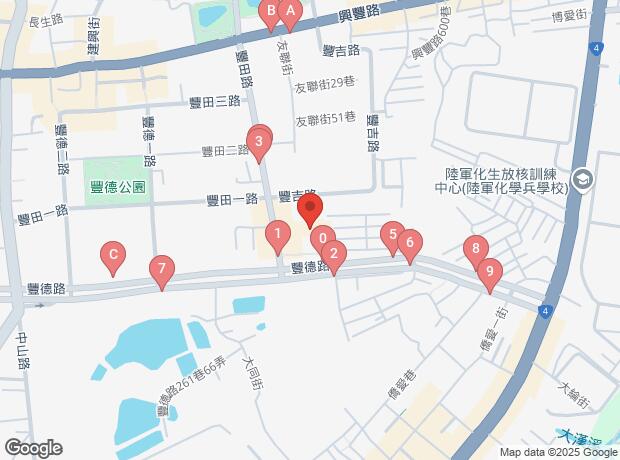
Task: Tap map marker A
Action: point(290,13)
